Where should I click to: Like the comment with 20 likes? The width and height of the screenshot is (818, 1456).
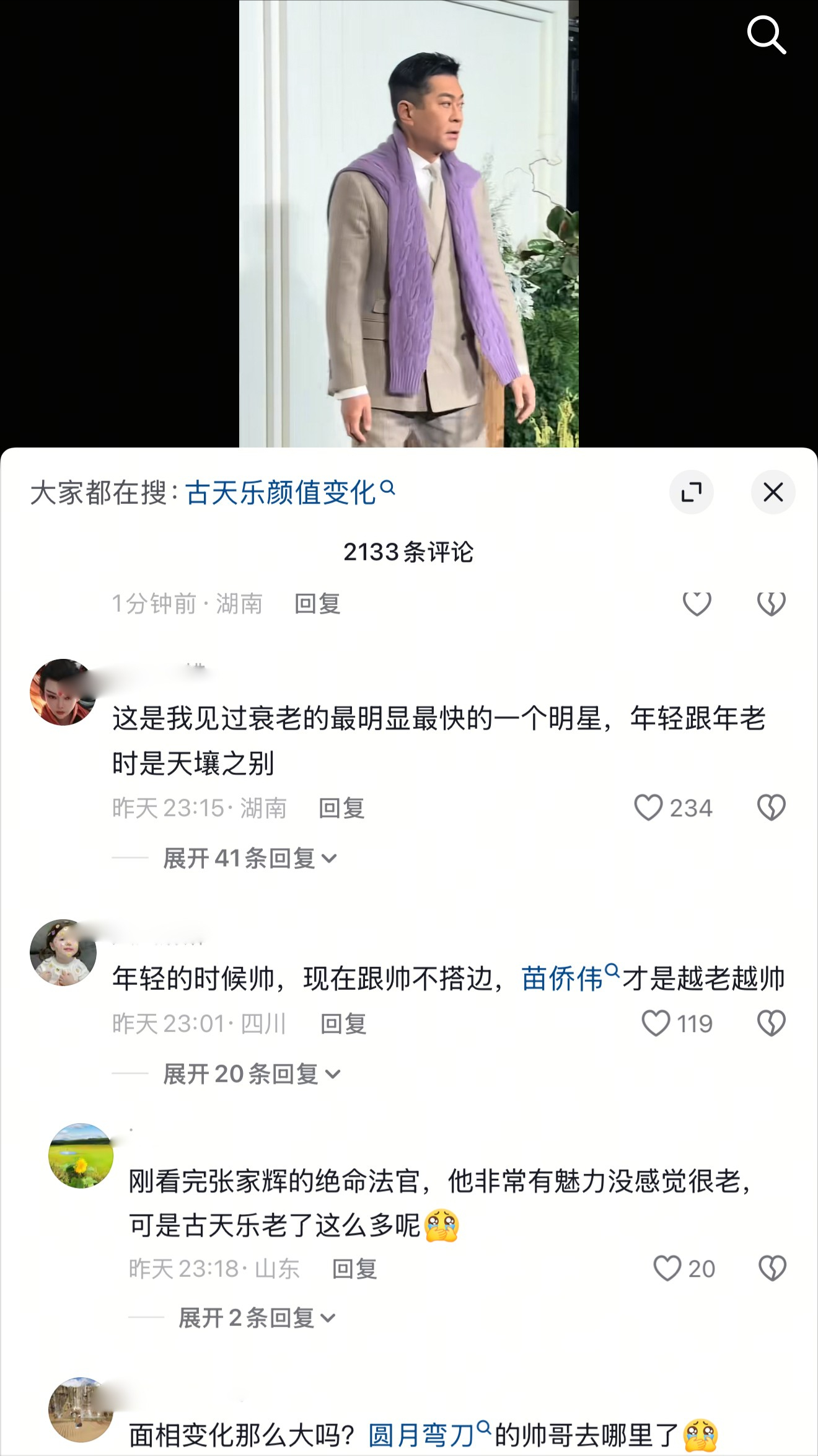point(667,1269)
